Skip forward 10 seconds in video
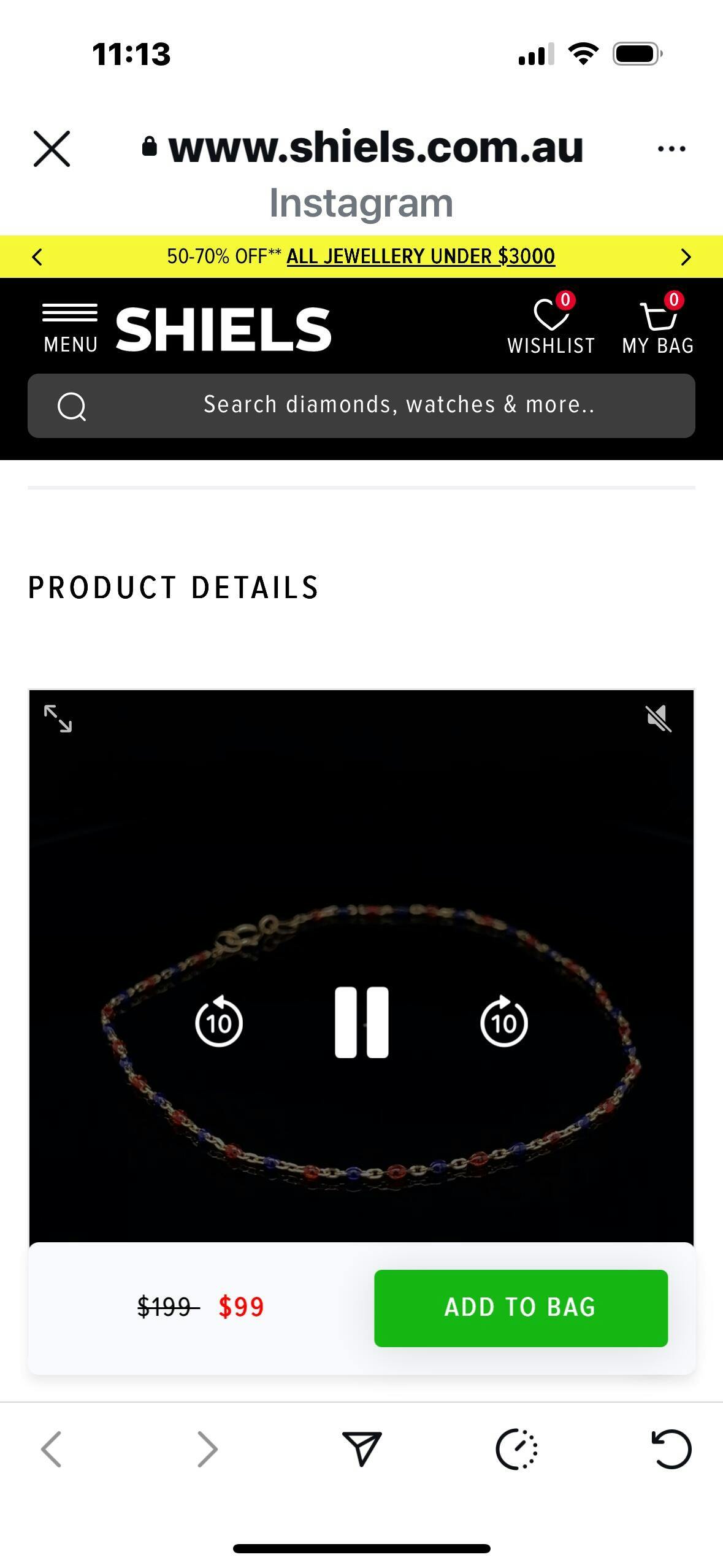 503,1022
